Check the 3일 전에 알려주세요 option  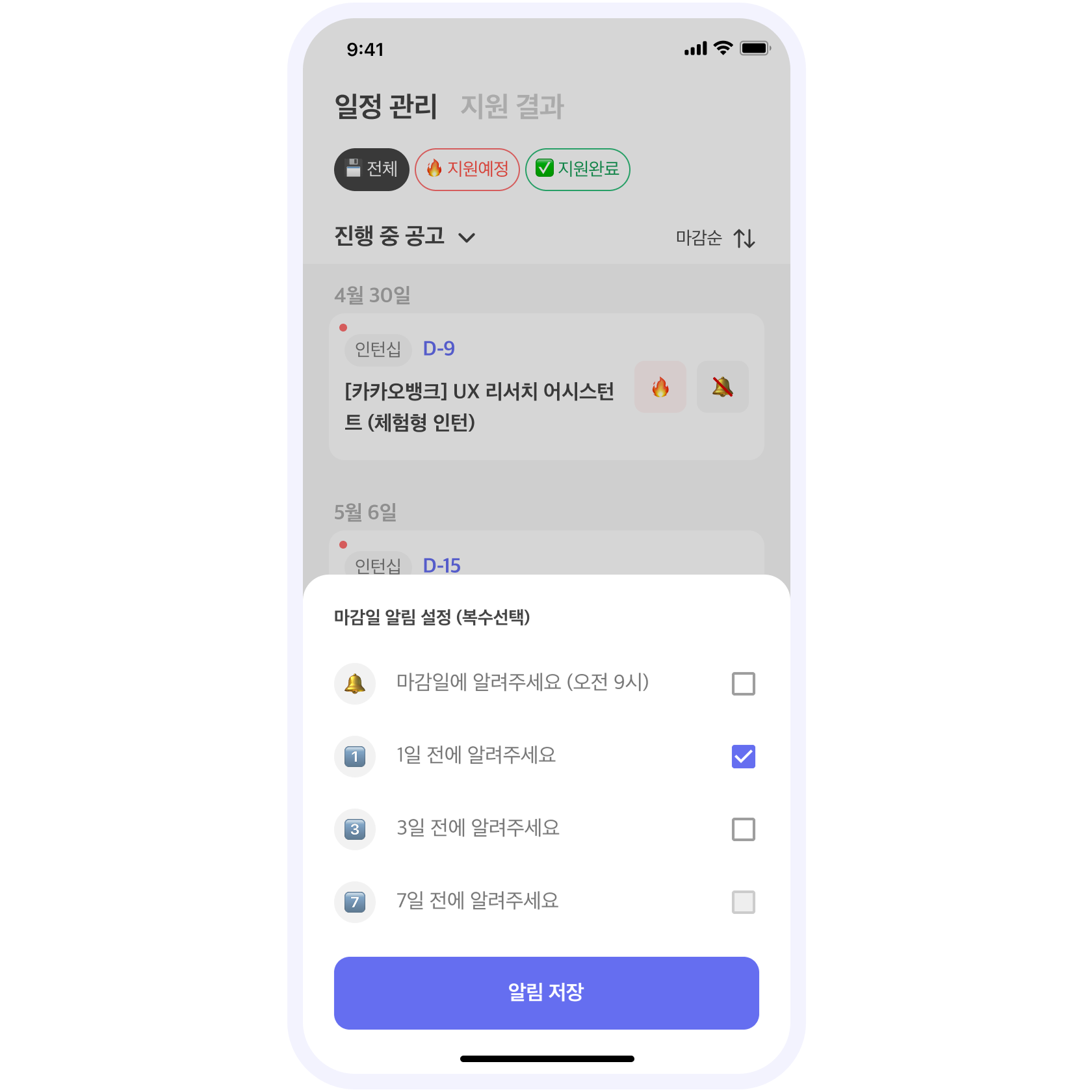click(743, 829)
